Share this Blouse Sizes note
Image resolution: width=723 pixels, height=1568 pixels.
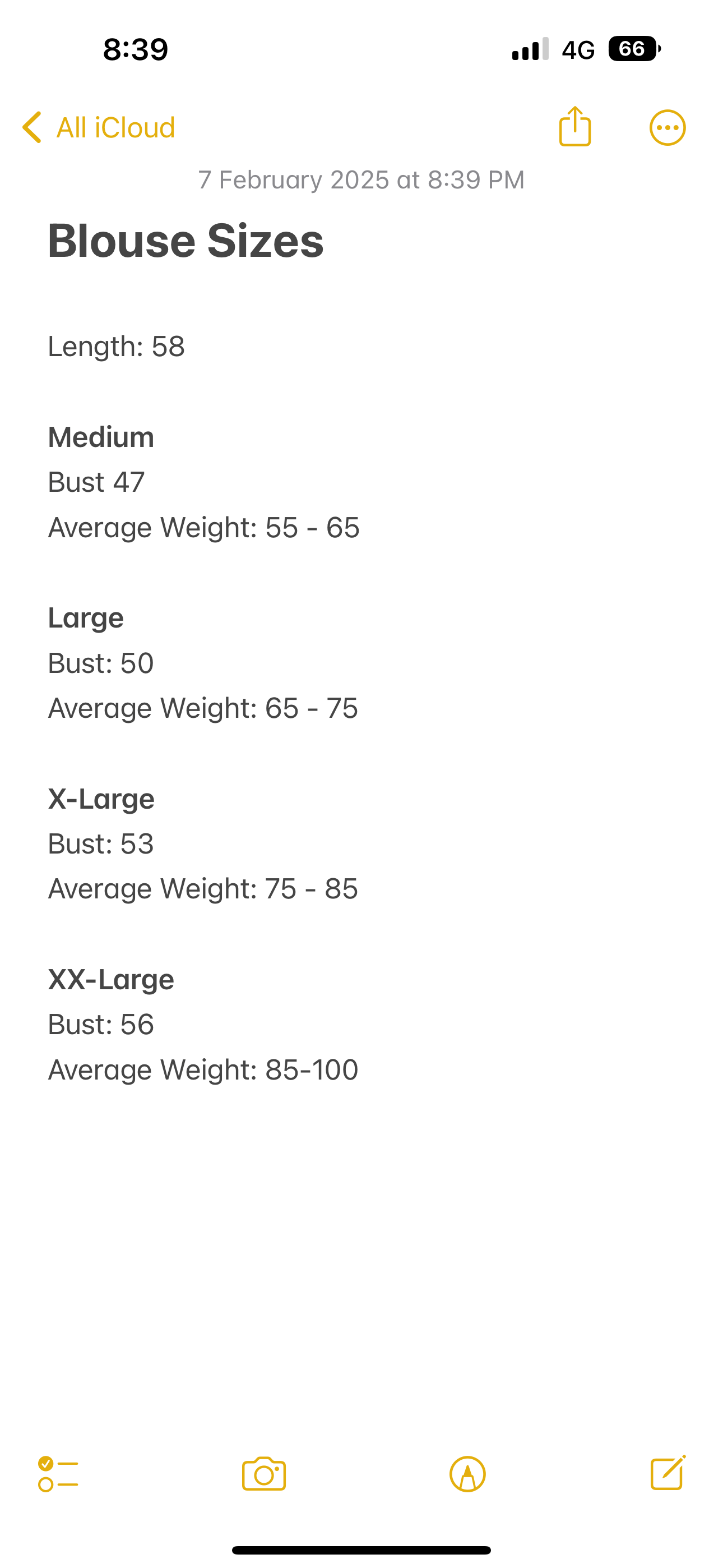point(574,127)
